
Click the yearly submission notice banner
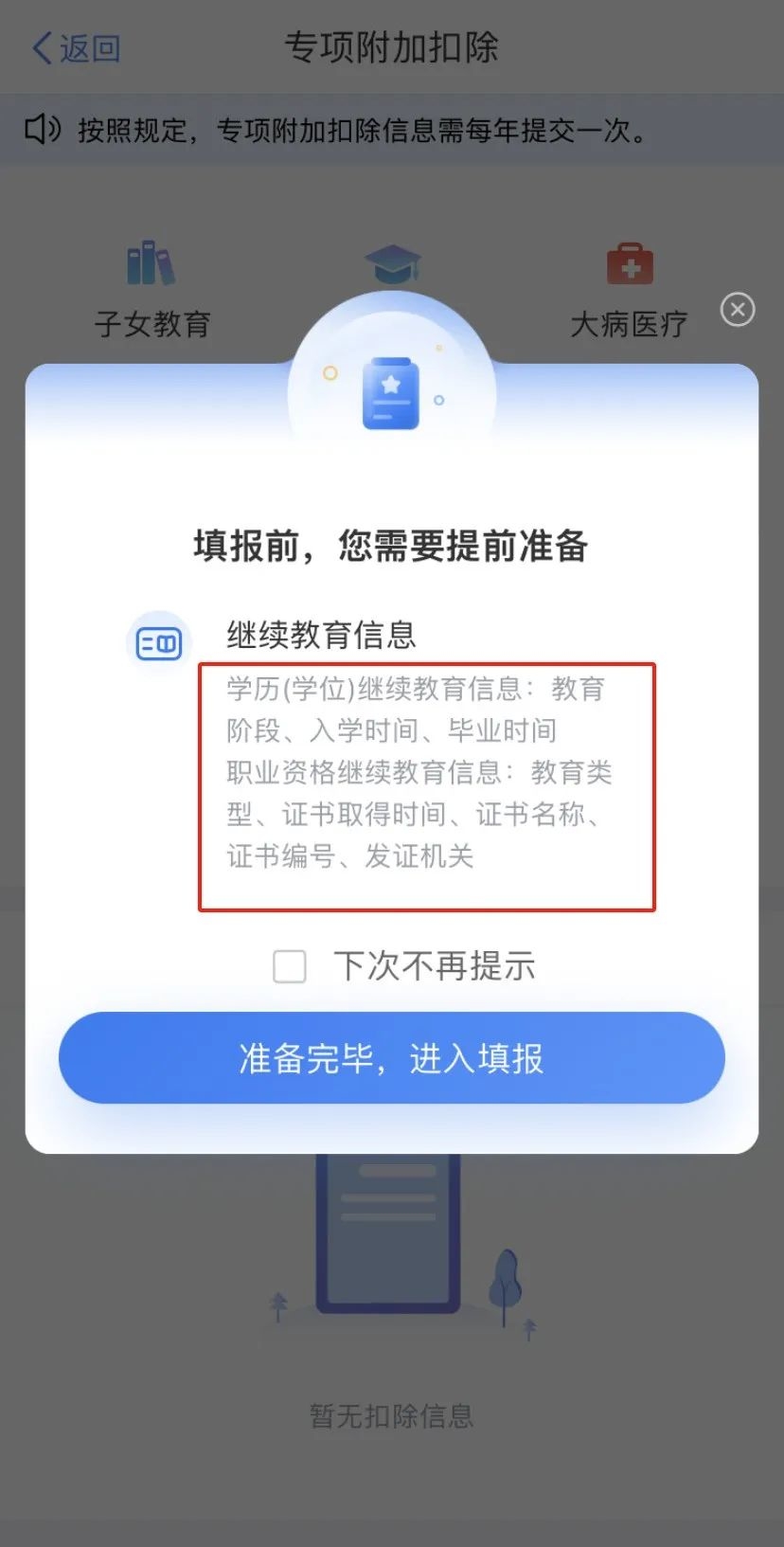[392, 131]
